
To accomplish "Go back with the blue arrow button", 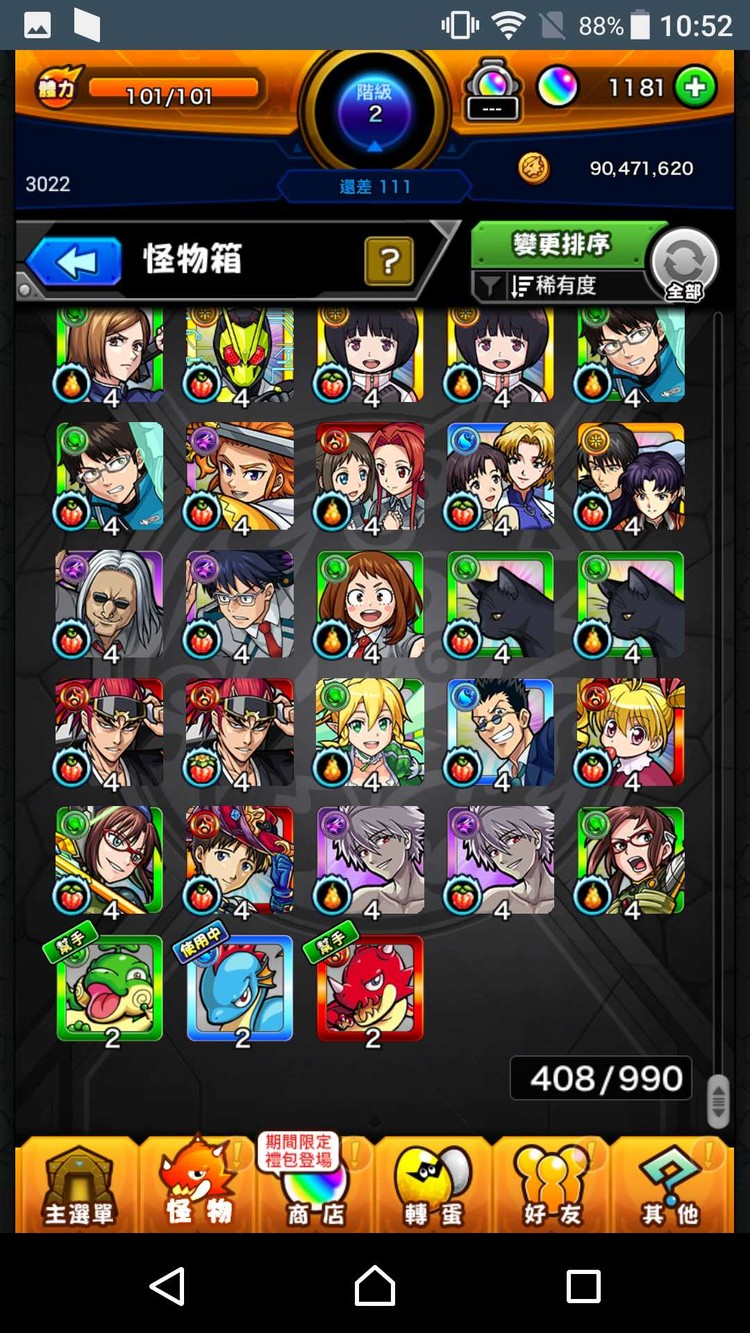I will 74,262.
